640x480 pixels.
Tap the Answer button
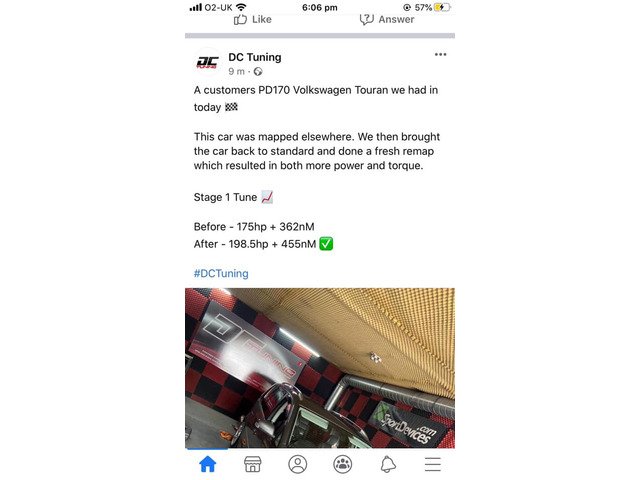386,19
